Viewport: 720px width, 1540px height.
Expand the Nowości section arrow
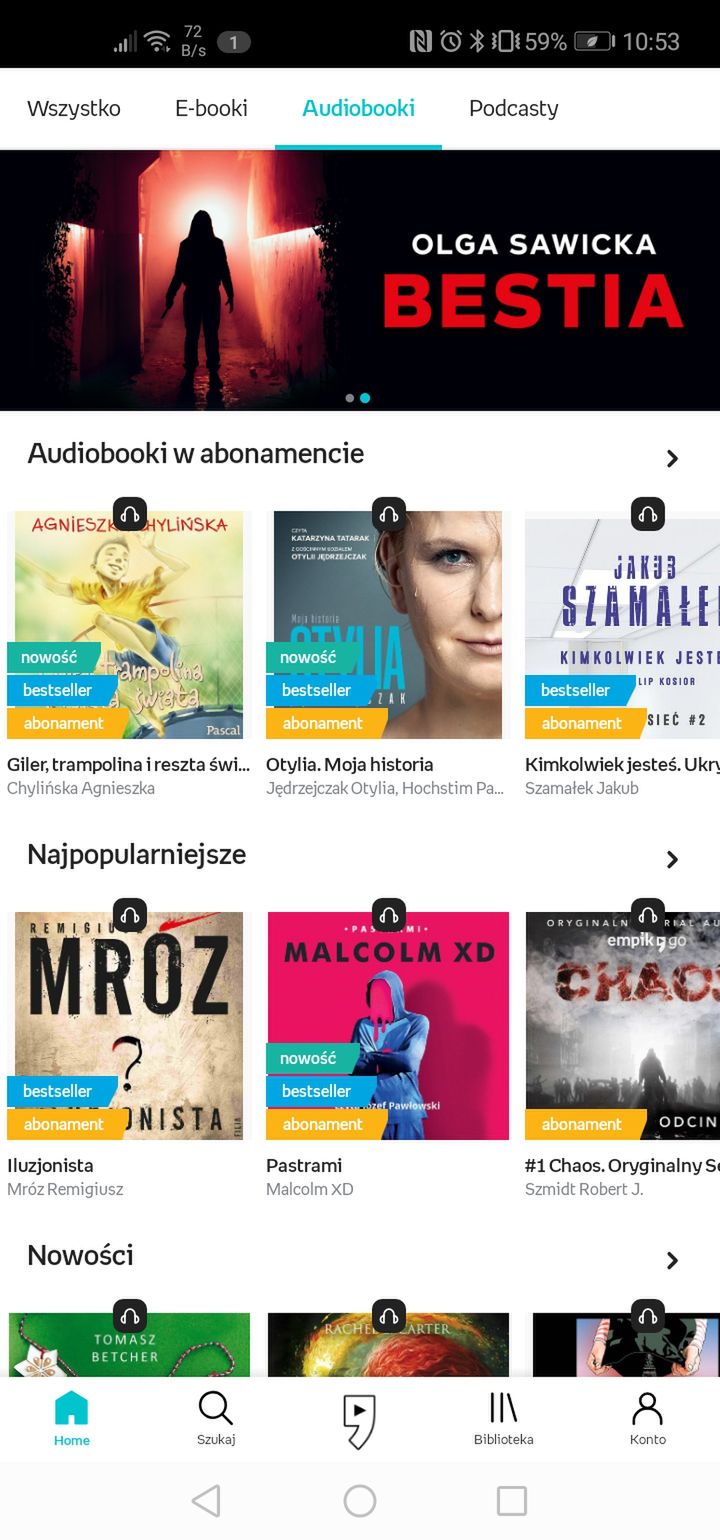[x=672, y=1260]
